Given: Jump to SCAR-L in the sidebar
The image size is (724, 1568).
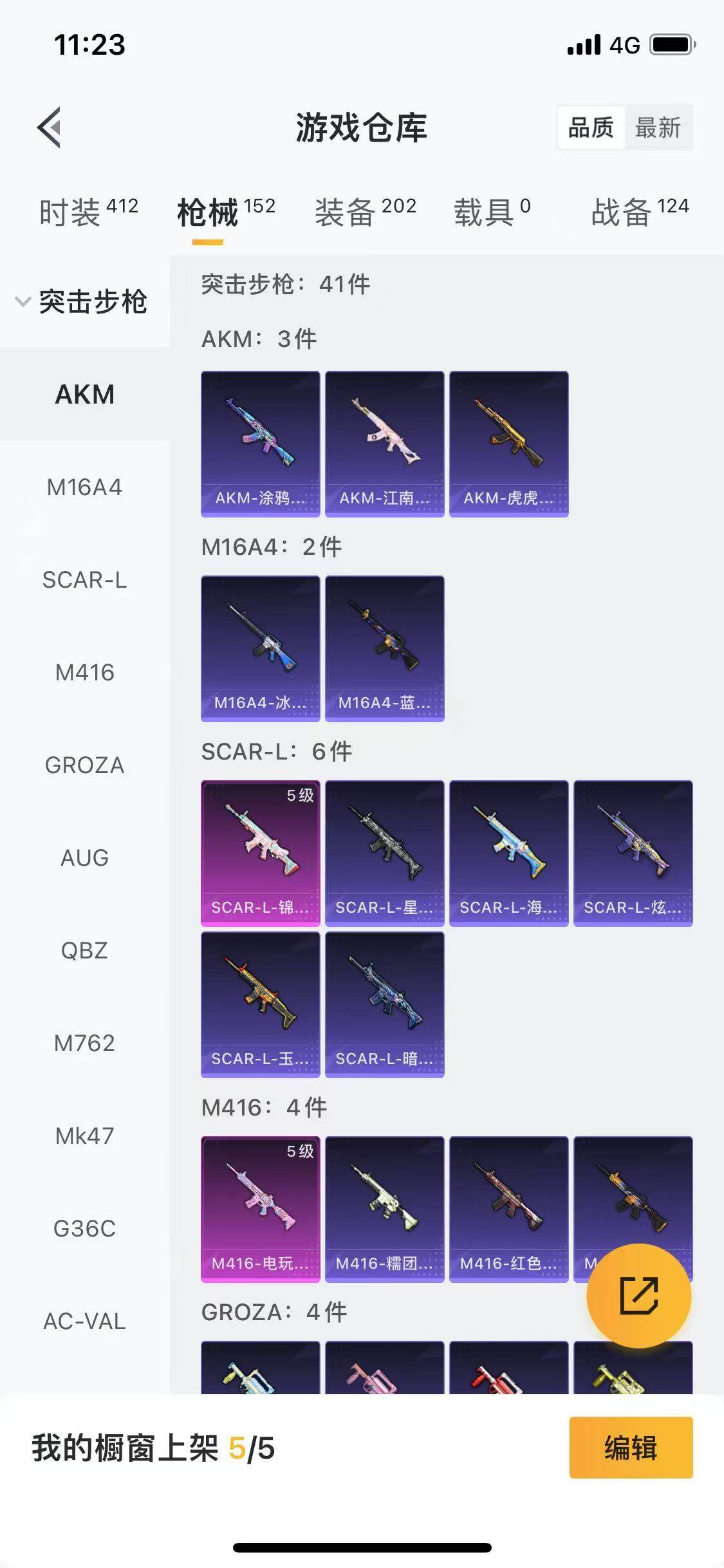Looking at the screenshot, I should point(84,580).
